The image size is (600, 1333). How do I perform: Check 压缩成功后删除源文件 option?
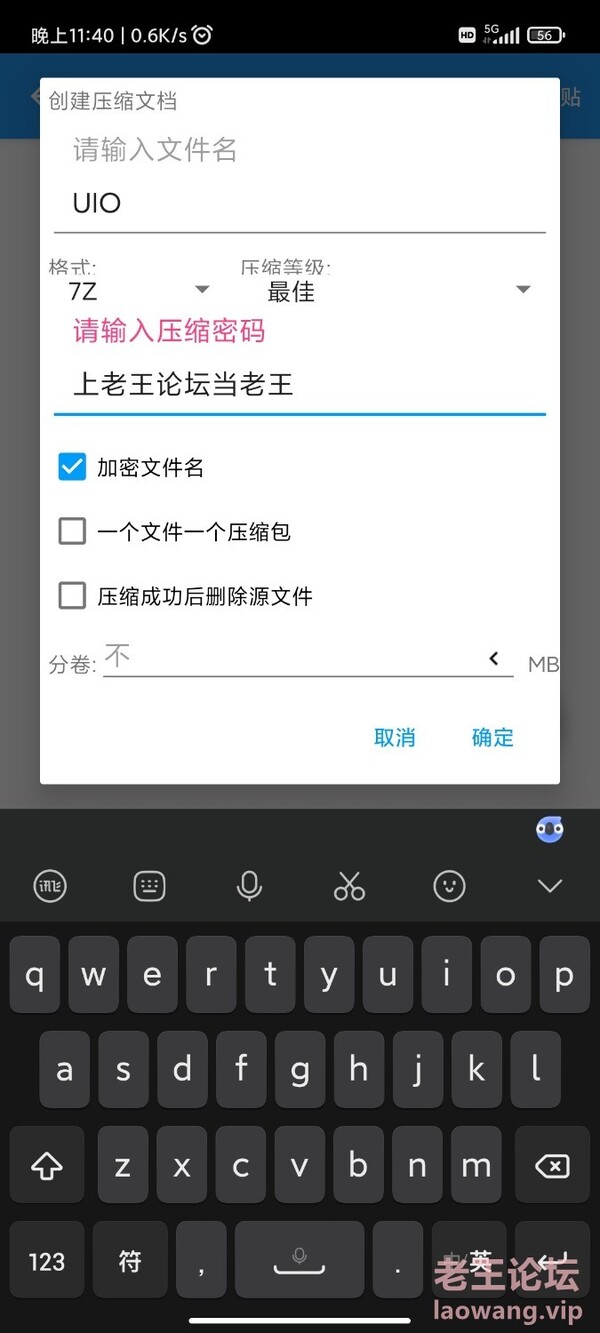click(72, 596)
